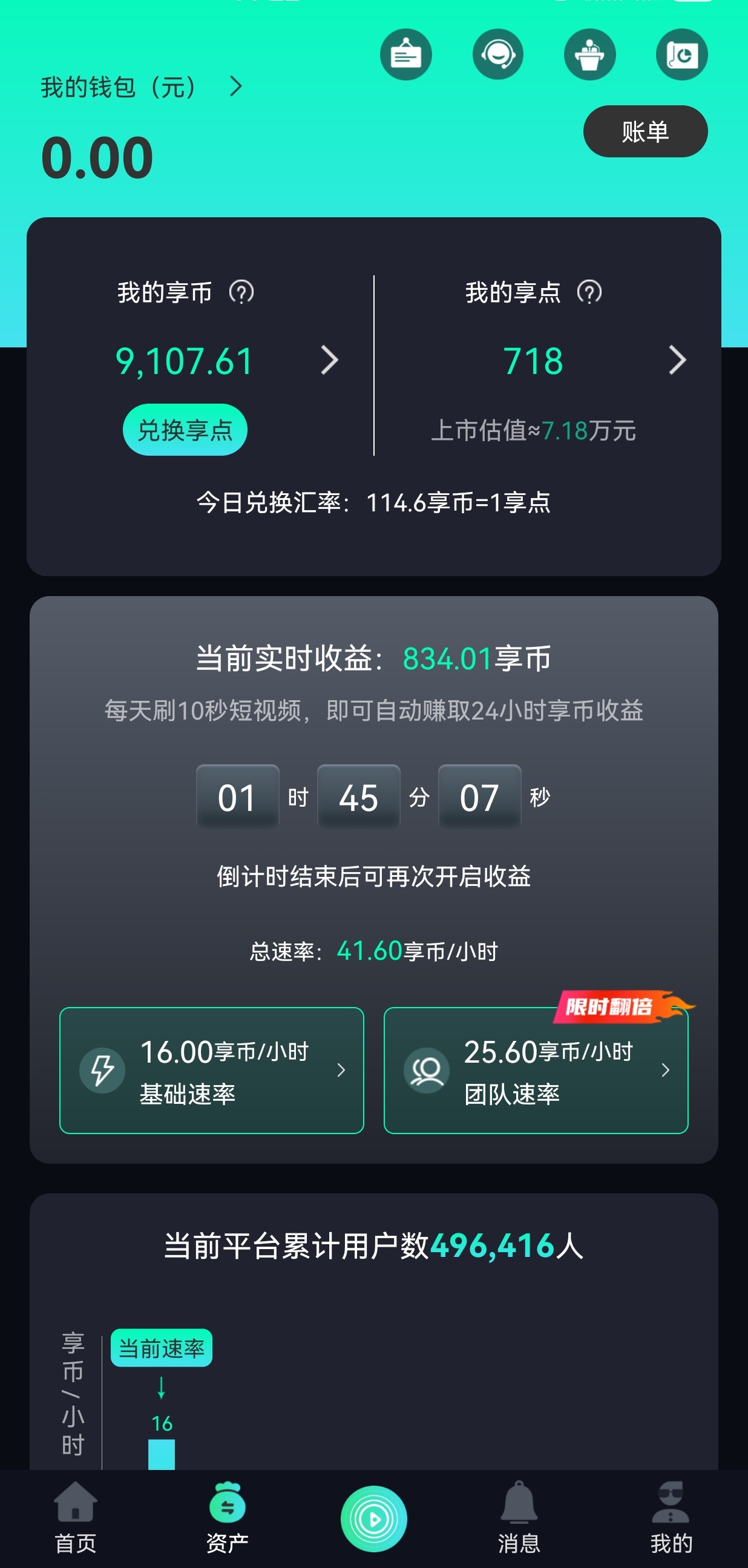Open the chart report icon
748x1568 pixels.
click(x=681, y=54)
